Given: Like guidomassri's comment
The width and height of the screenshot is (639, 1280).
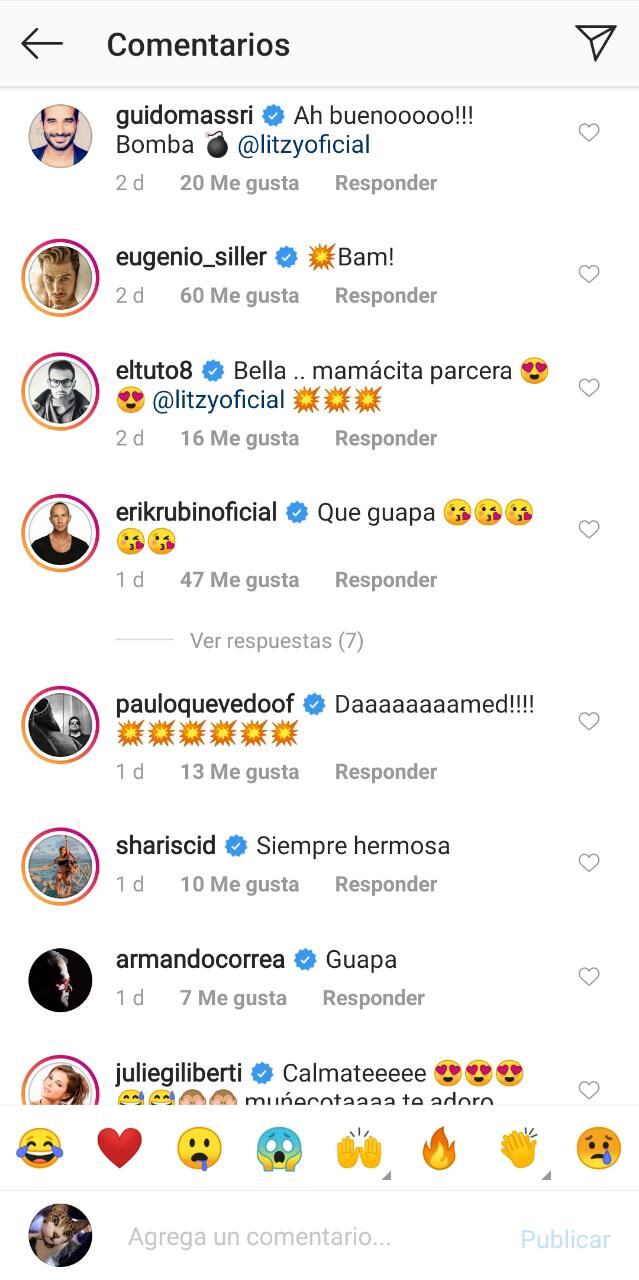Looking at the screenshot, I should pos(589,133).
